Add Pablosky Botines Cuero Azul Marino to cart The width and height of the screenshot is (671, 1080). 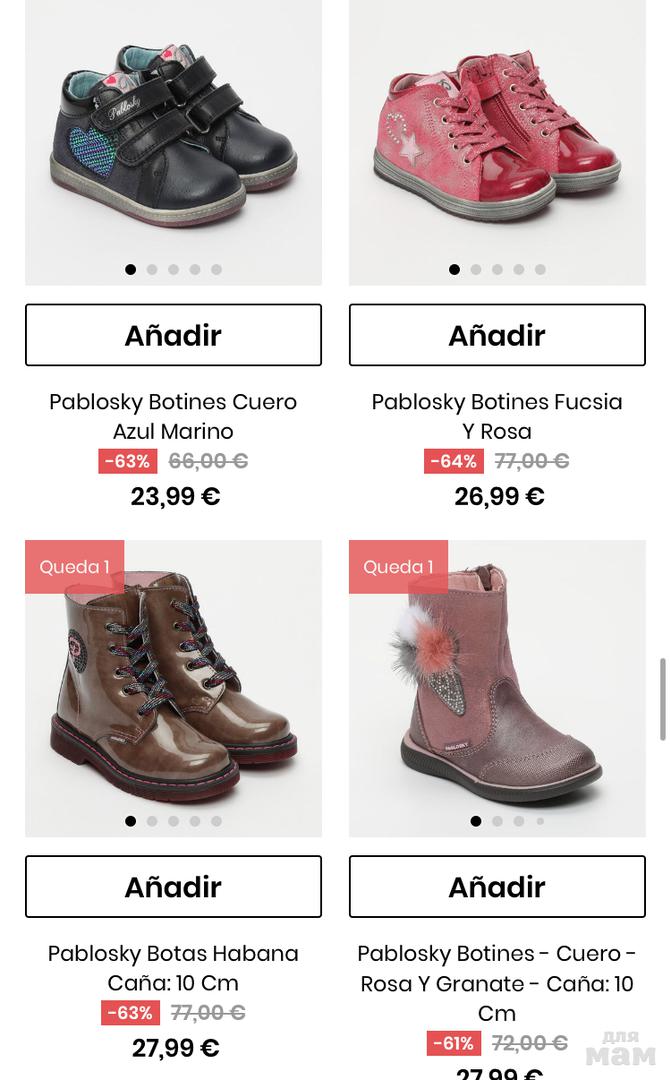pyautogui.click(x=173, y=335)
